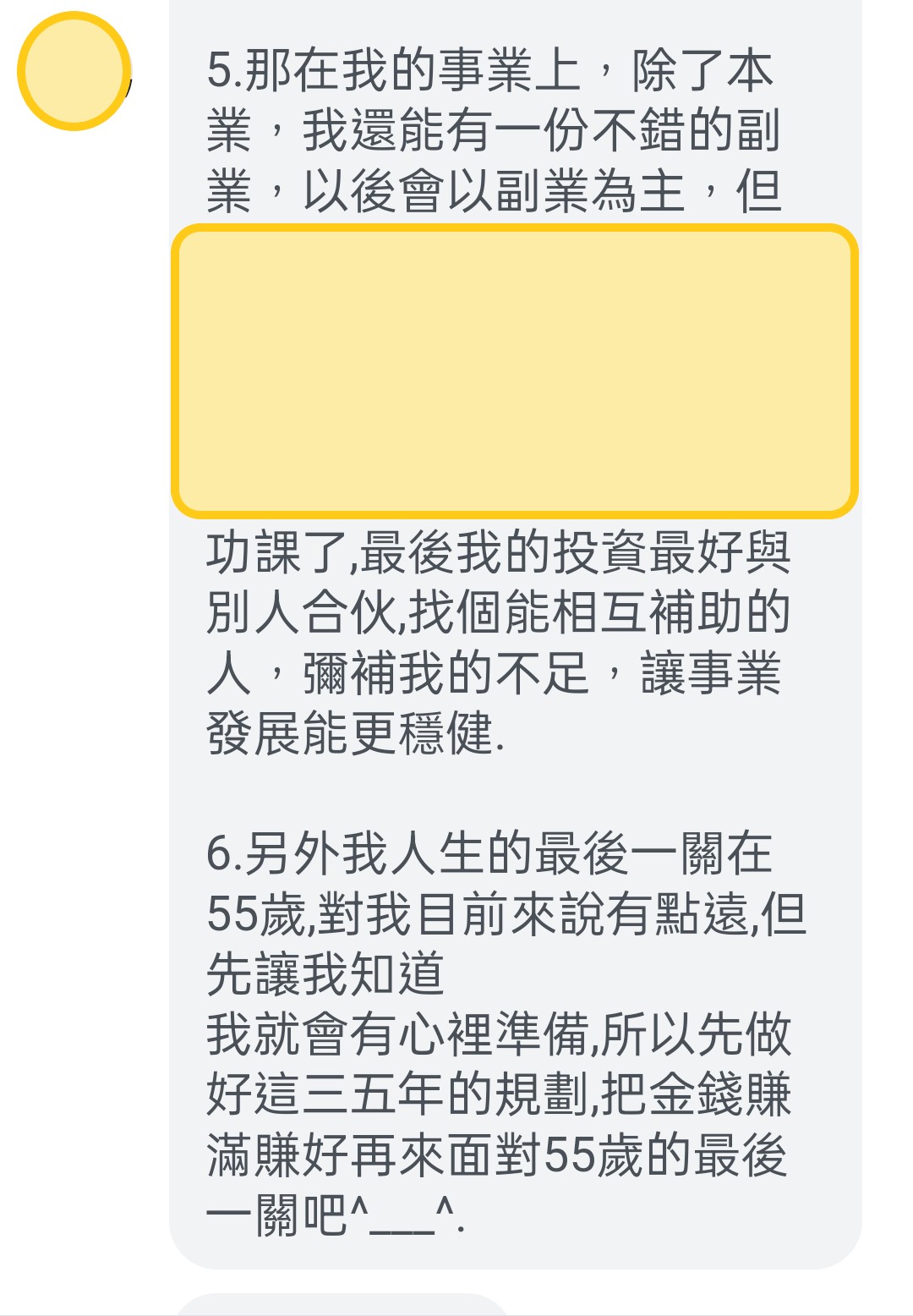The width and height of the screenshot is (913, 1316).
Task: Open the message sender's profile avatar
Action: (74, 71)
